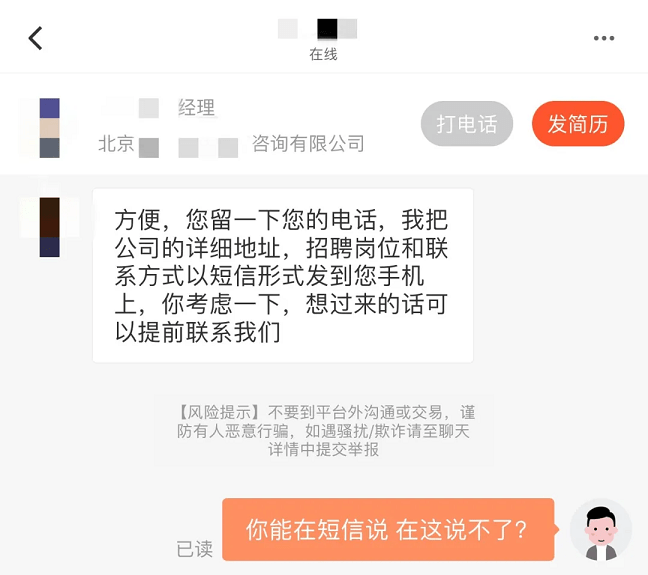The image size is (648, 575).
Task: Open the recruiter manager's profile avatar
Action: coord(49,127)
